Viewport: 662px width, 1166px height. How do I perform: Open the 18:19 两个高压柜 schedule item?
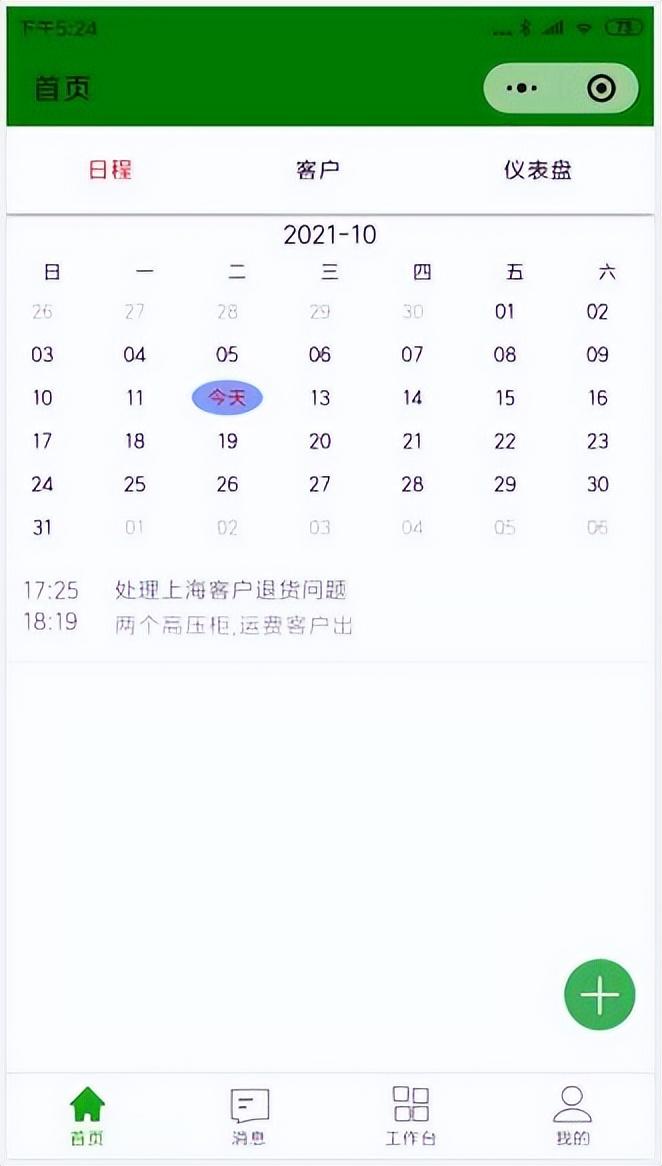point(234,625)
